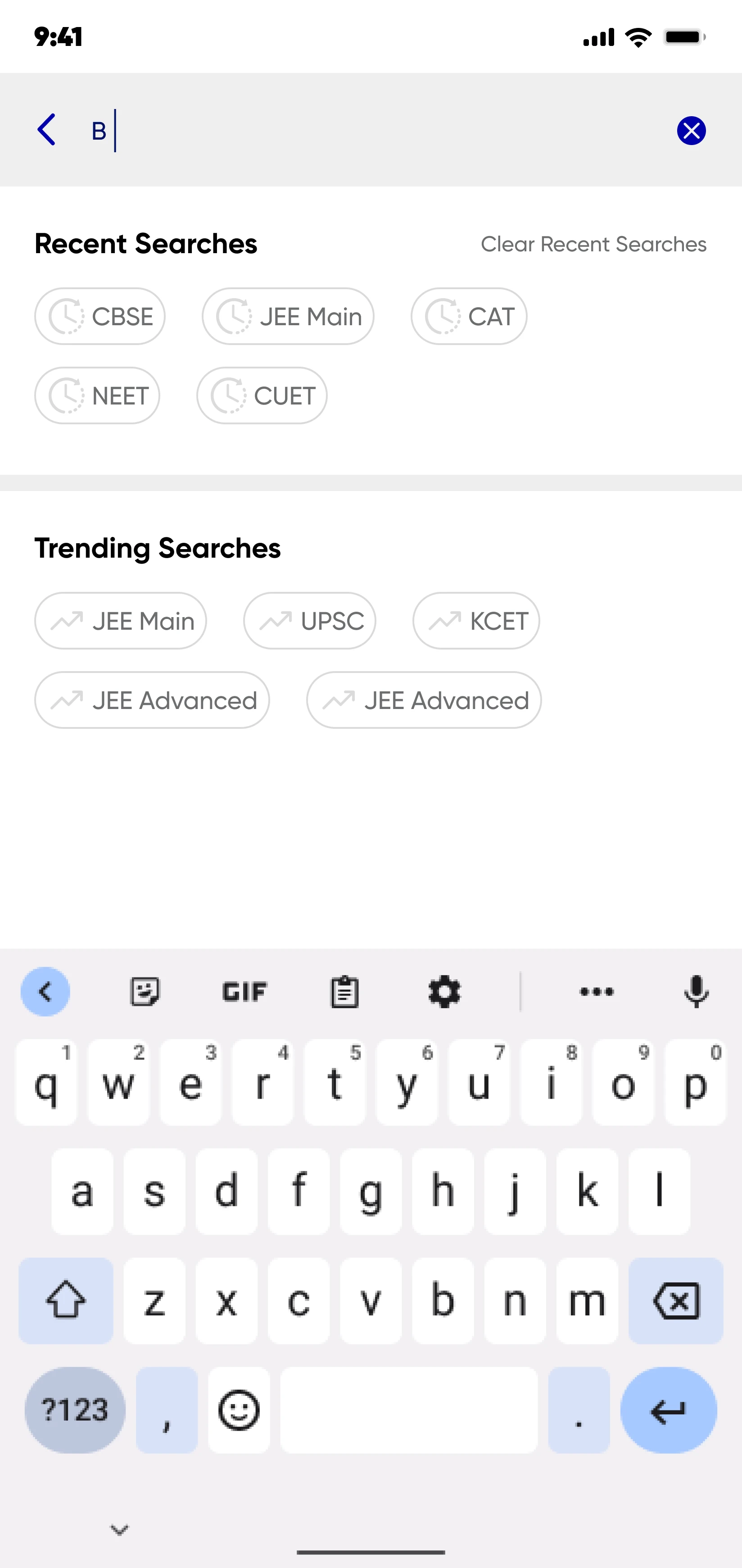This screenshot has width=742, height=1568.
Task: Select the CUET recent search
Action: [x=262, y=395]
